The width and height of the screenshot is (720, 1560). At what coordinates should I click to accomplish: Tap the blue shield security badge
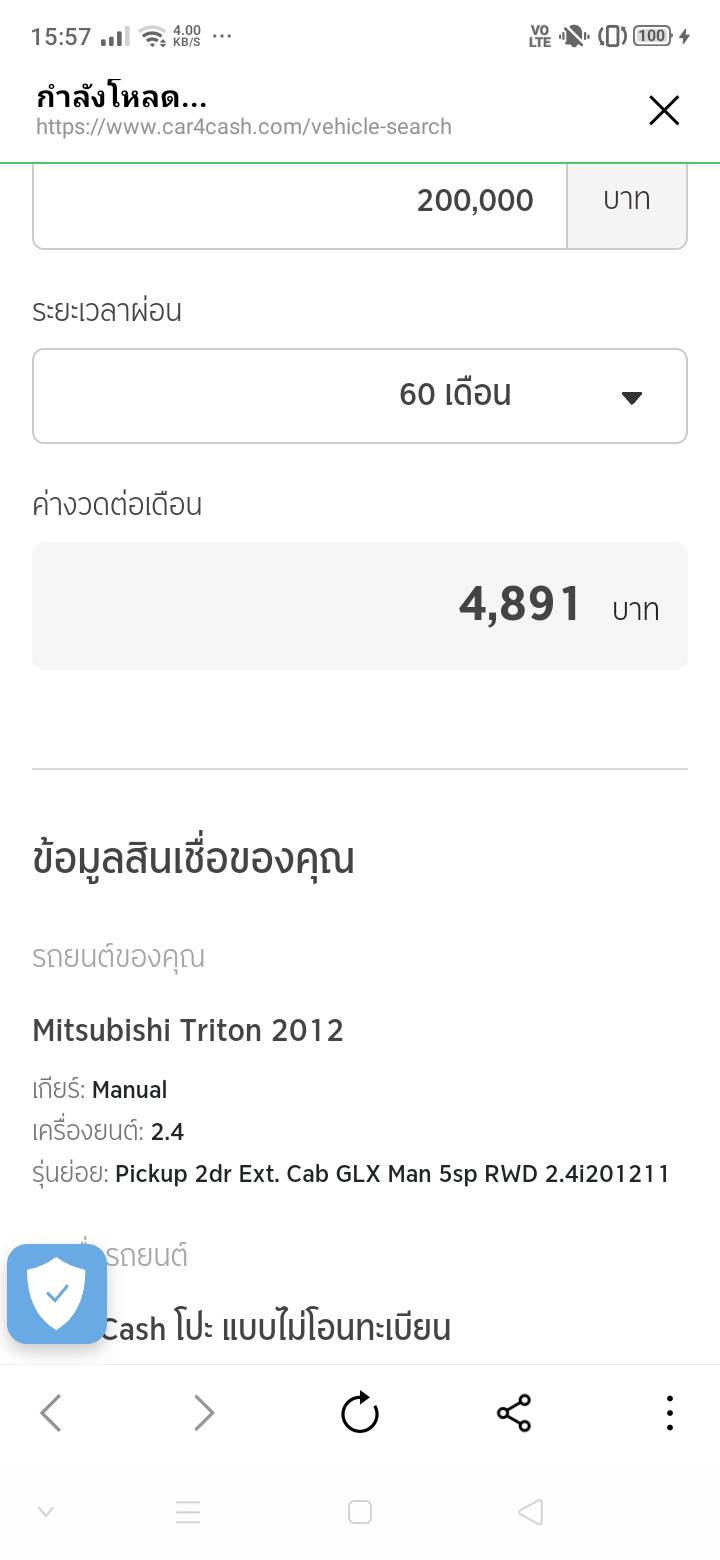pyautogui.click(x=57, y=1293)
